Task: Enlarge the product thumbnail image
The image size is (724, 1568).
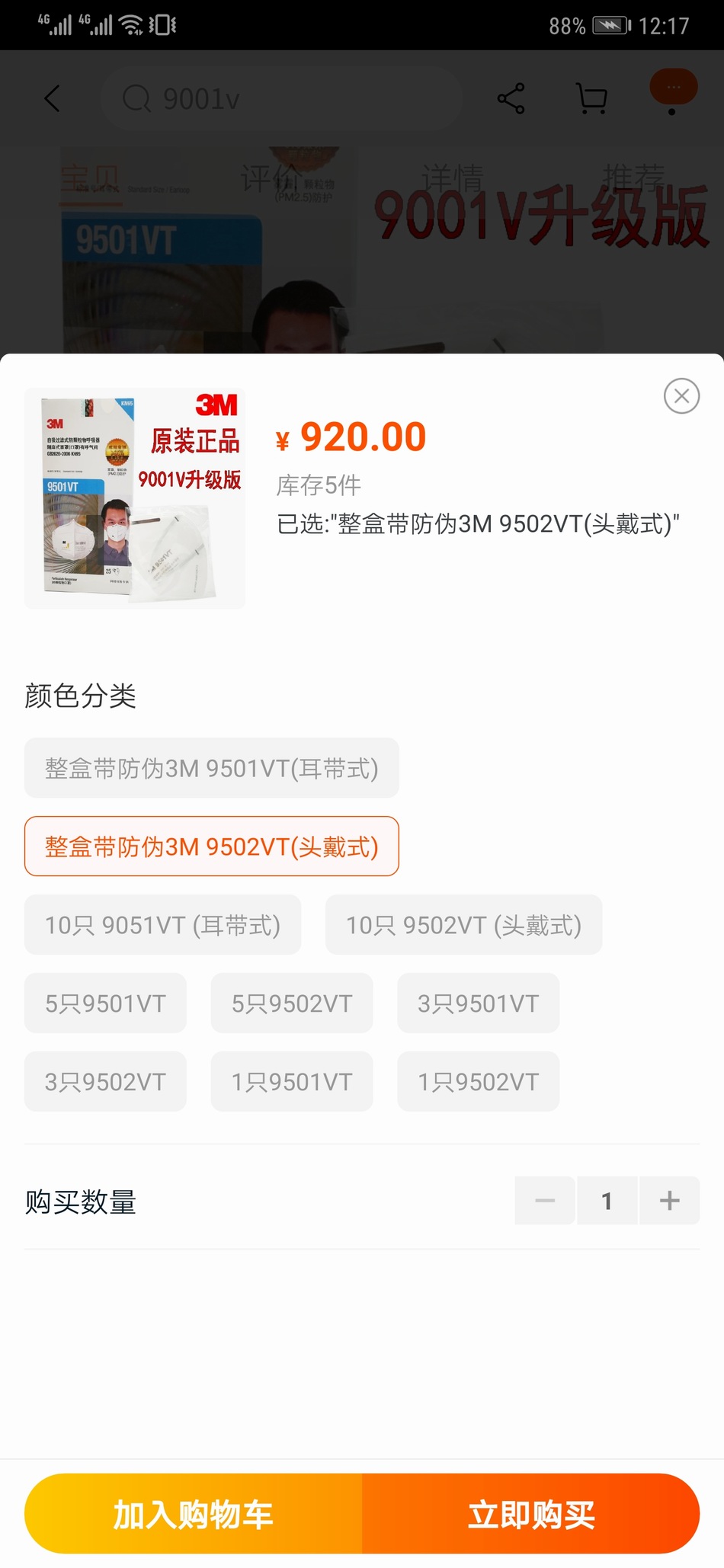Action: [x=135, y=498]
